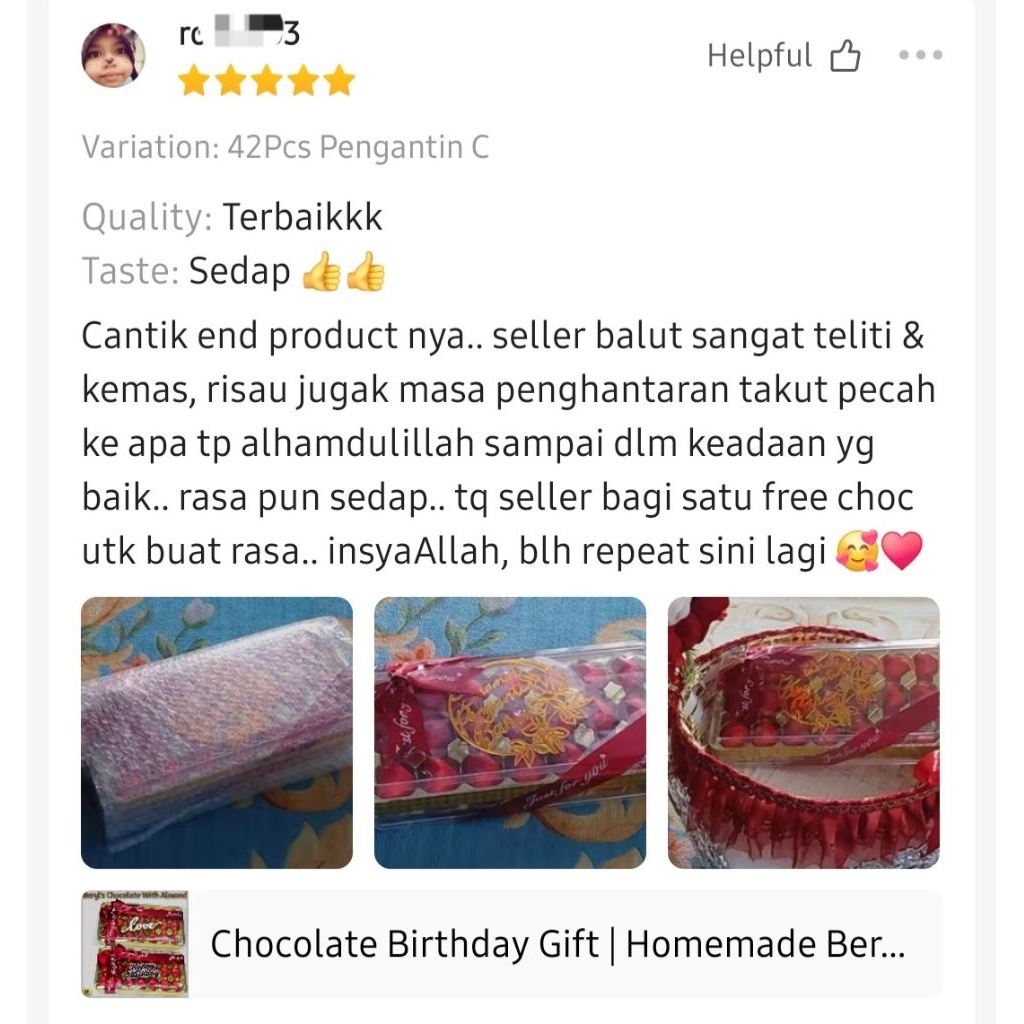Image resolution: width=1024 pixels, height=1024 pixels.
Task: Mark this review as Helpful
Action: (x=784, y=57)
